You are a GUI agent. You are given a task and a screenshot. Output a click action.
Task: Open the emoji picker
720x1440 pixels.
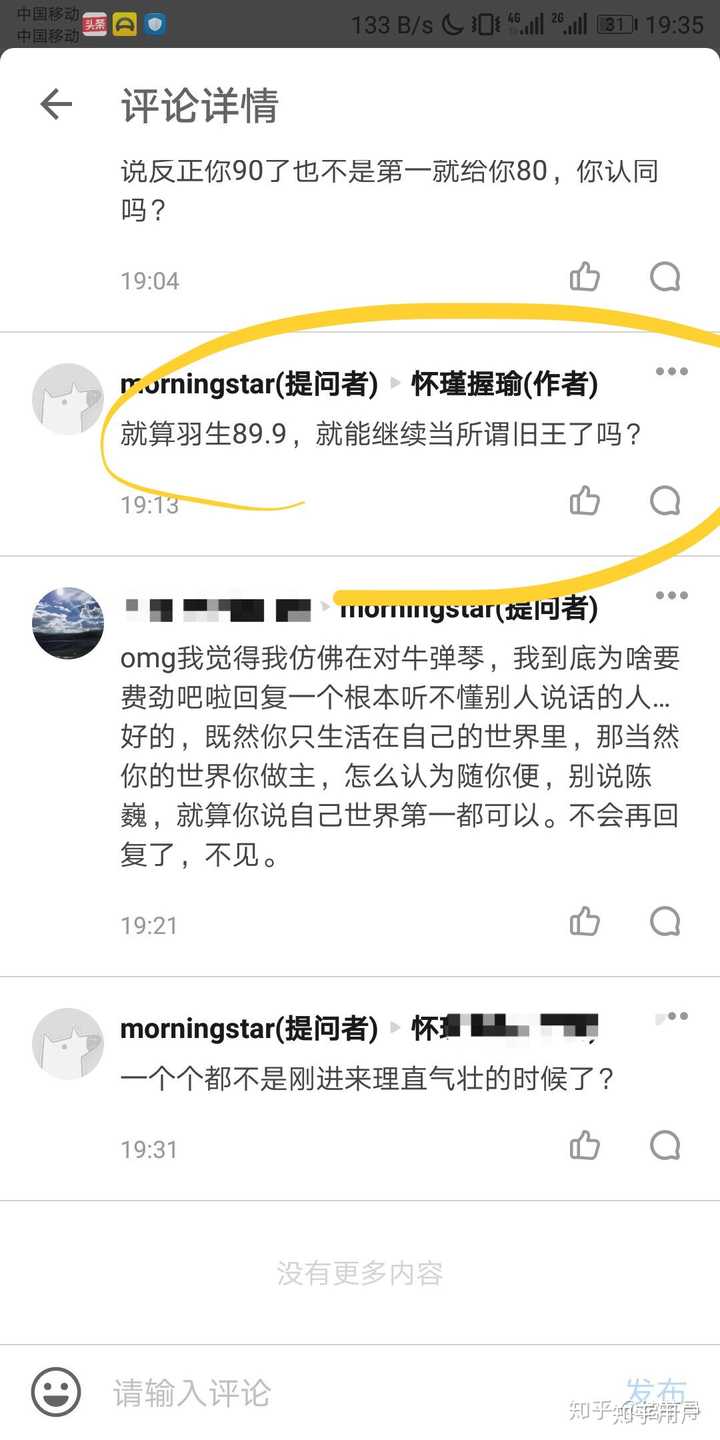click(56, 1392)
